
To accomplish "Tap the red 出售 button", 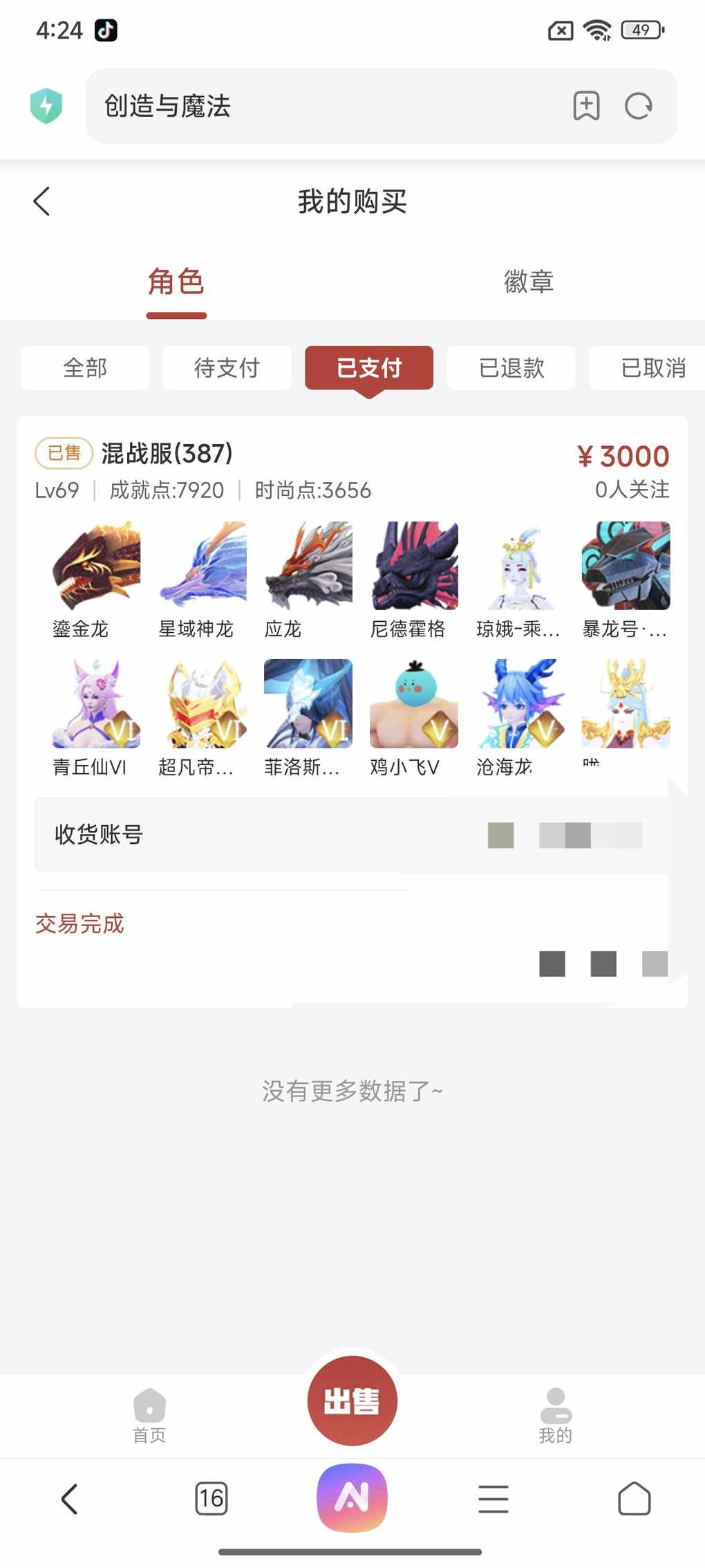I will (352, 1401).
